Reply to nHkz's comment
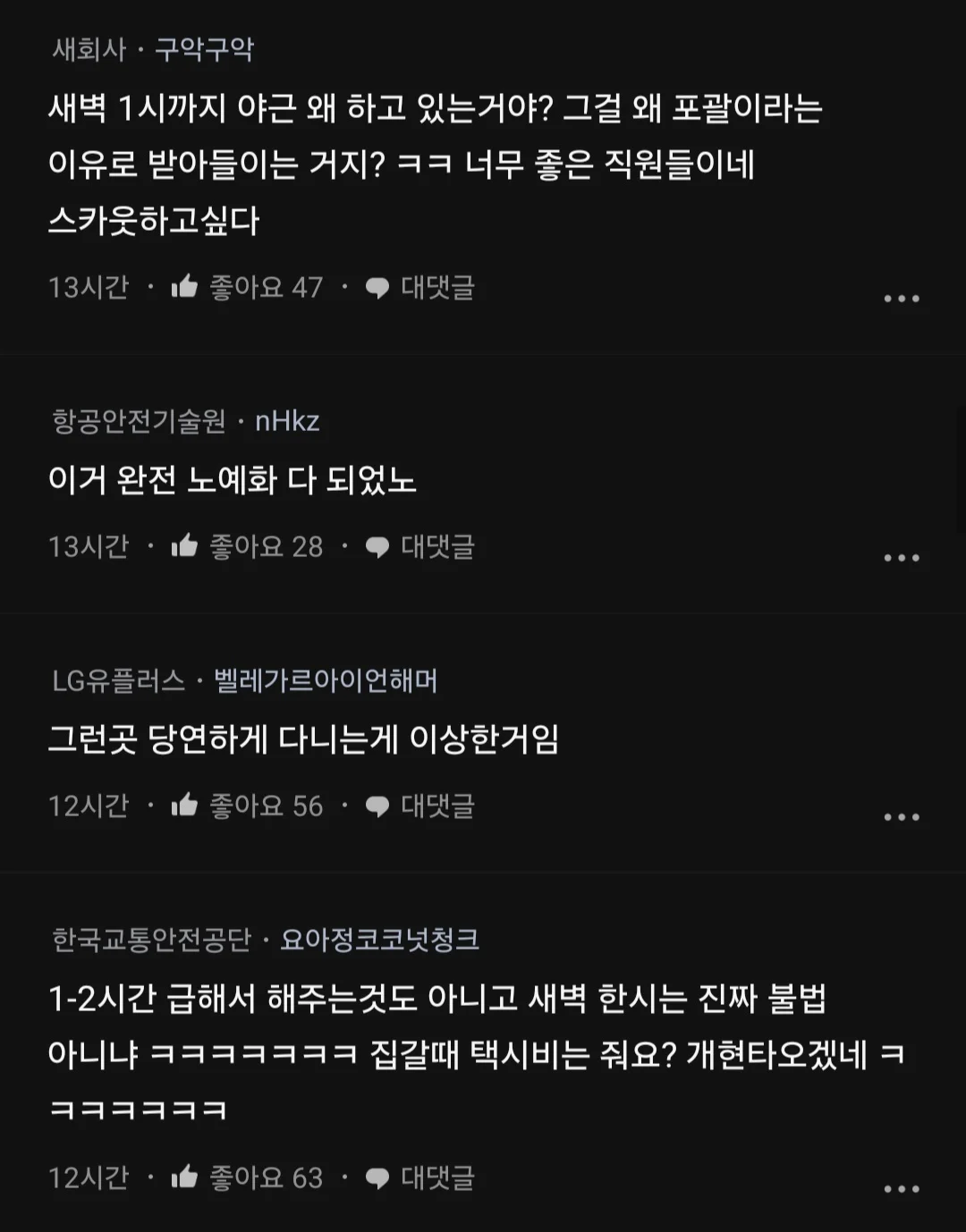The image size is (966, 1232). coord(420,546)
